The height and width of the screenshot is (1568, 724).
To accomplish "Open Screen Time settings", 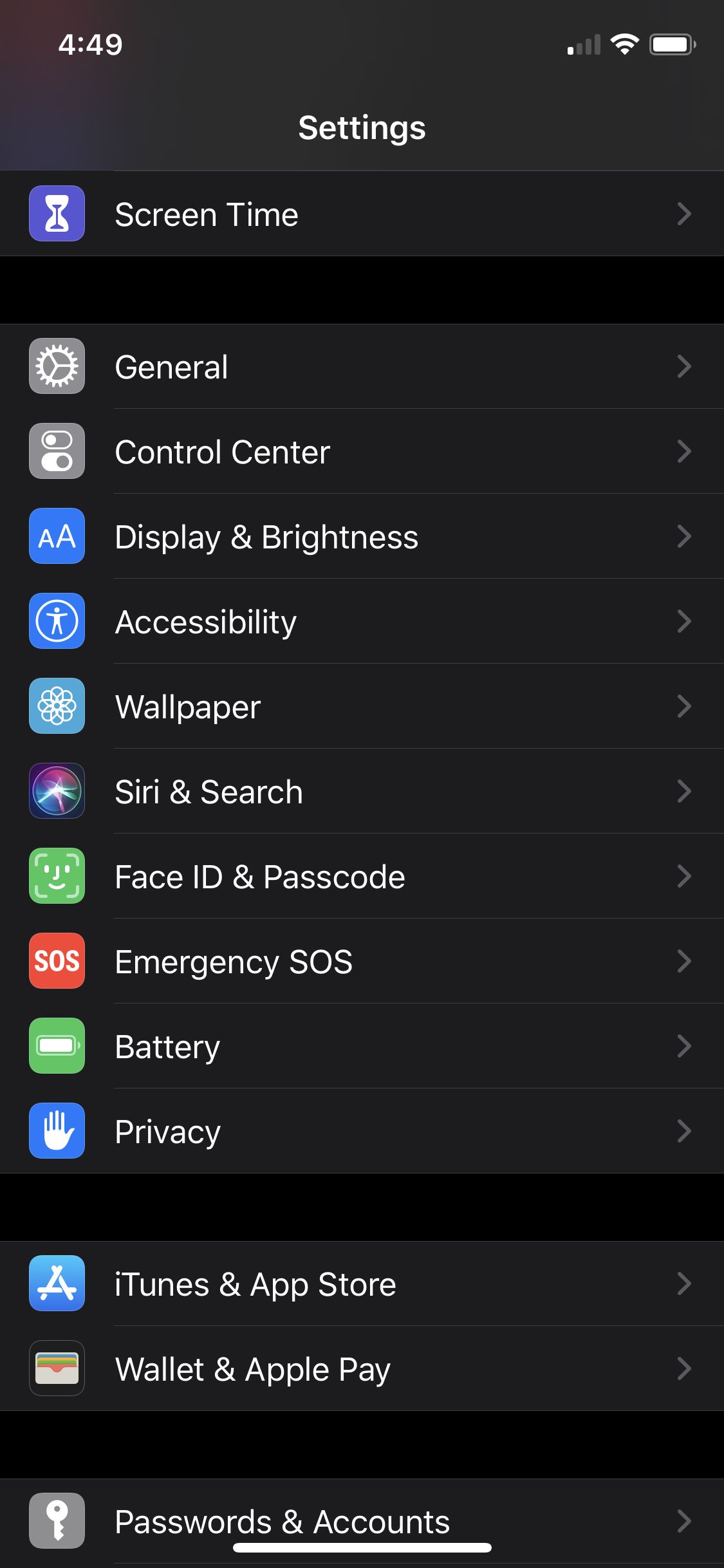I will (362, 214).
